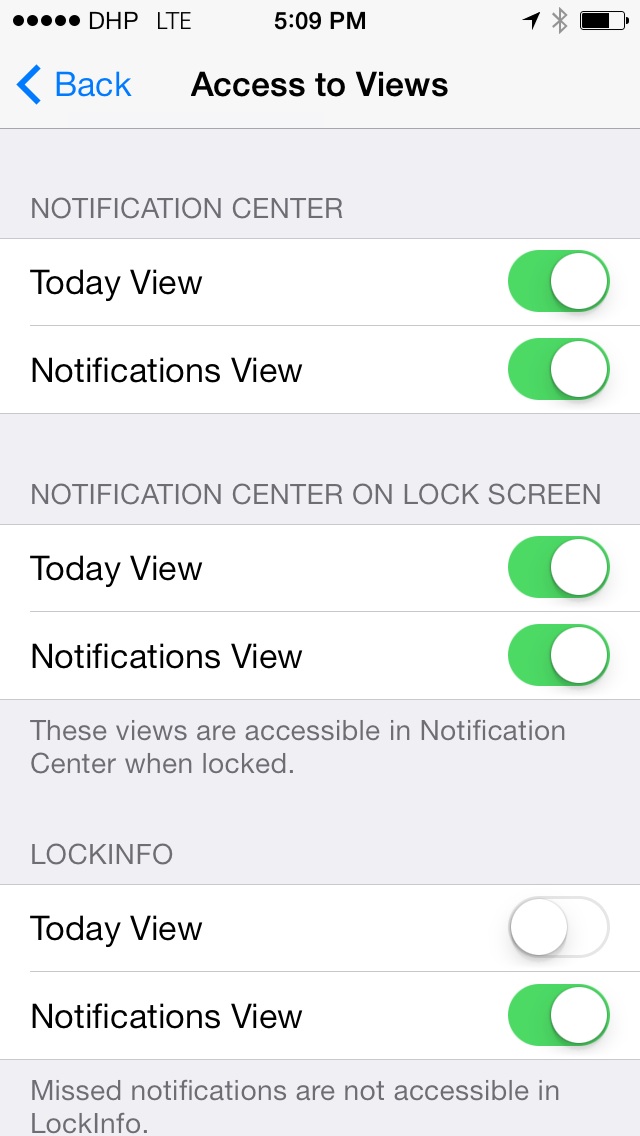Disable Notifications View under LockInfo
Screen dimensions: 640x1136
click(x=558, y=1015)
